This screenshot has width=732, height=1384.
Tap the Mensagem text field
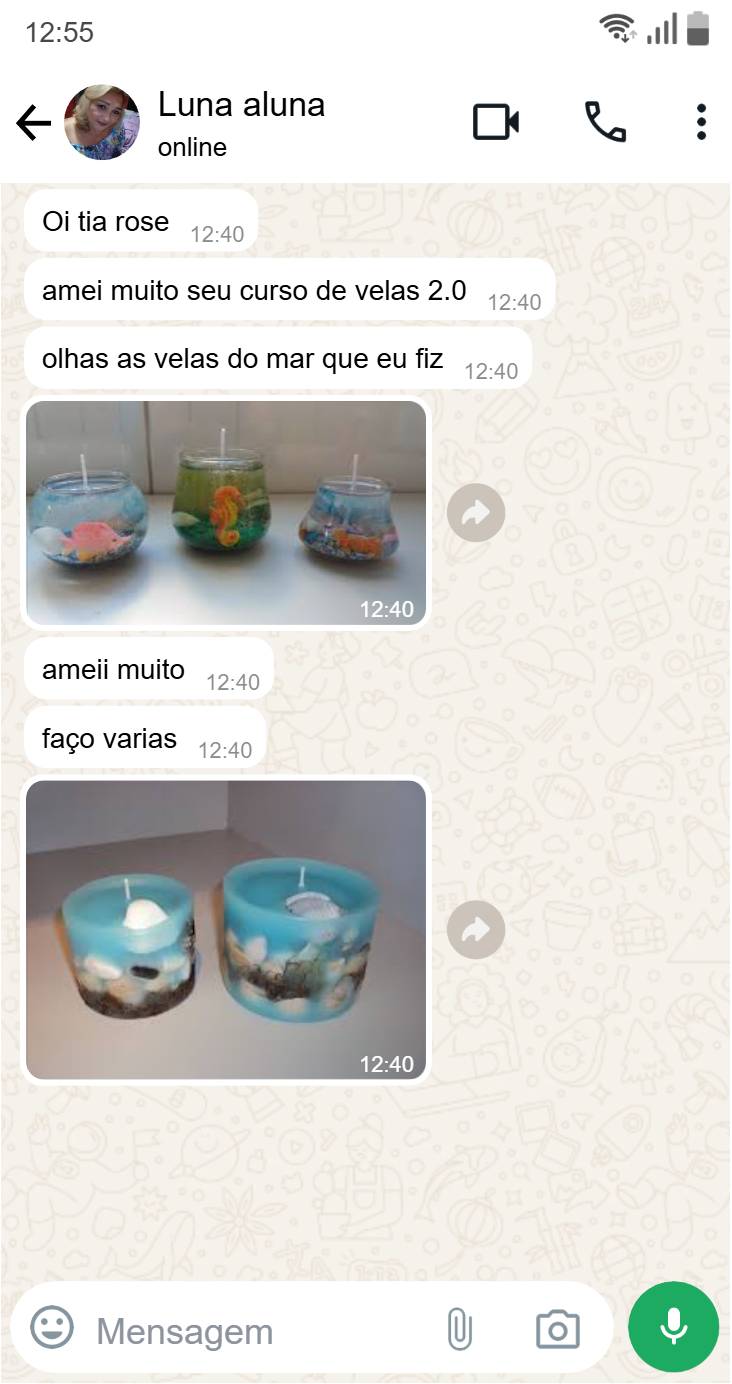tap(250, 1331)
